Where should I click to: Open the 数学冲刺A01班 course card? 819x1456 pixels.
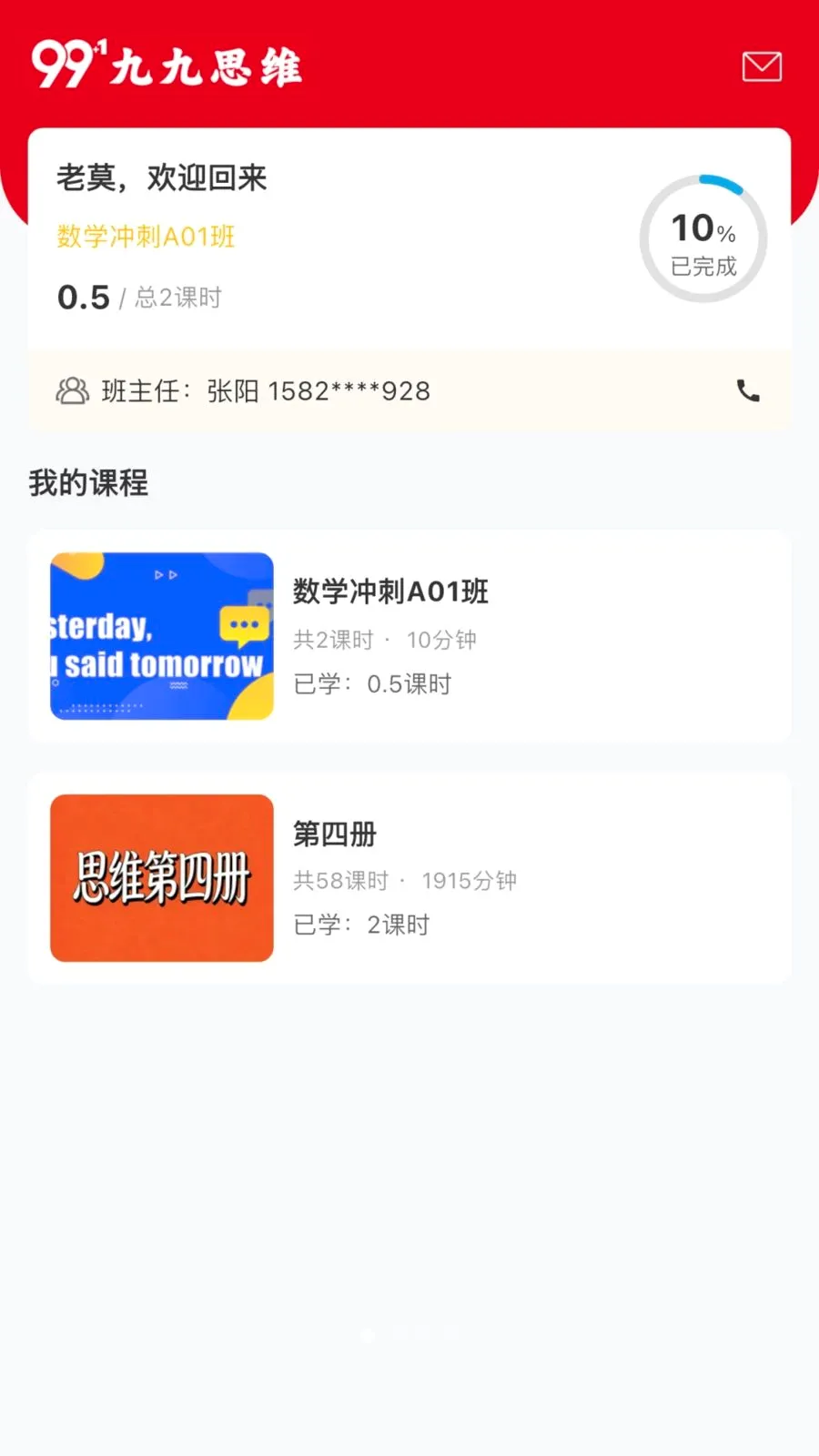(409, 636)
